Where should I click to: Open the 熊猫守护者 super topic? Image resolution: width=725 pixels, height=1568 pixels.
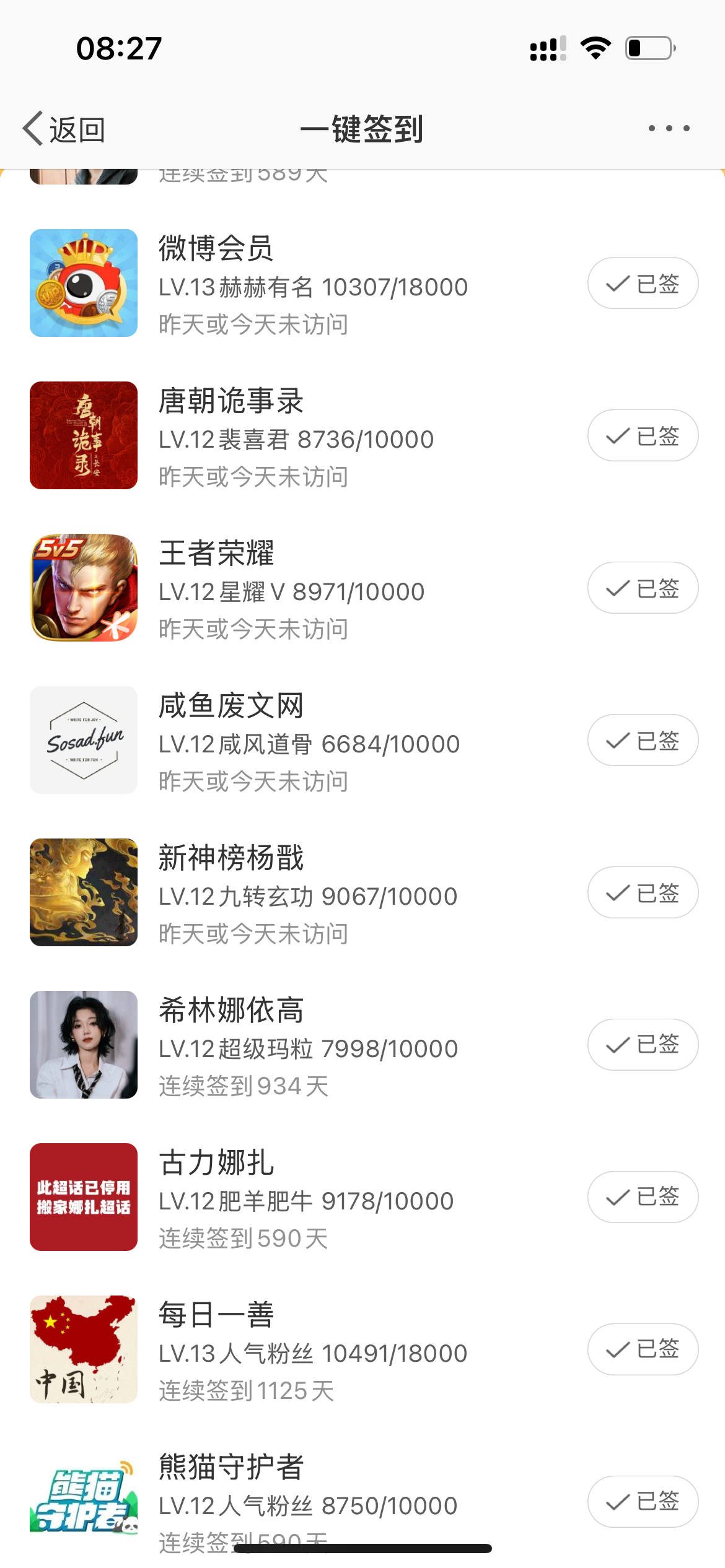231,1467
